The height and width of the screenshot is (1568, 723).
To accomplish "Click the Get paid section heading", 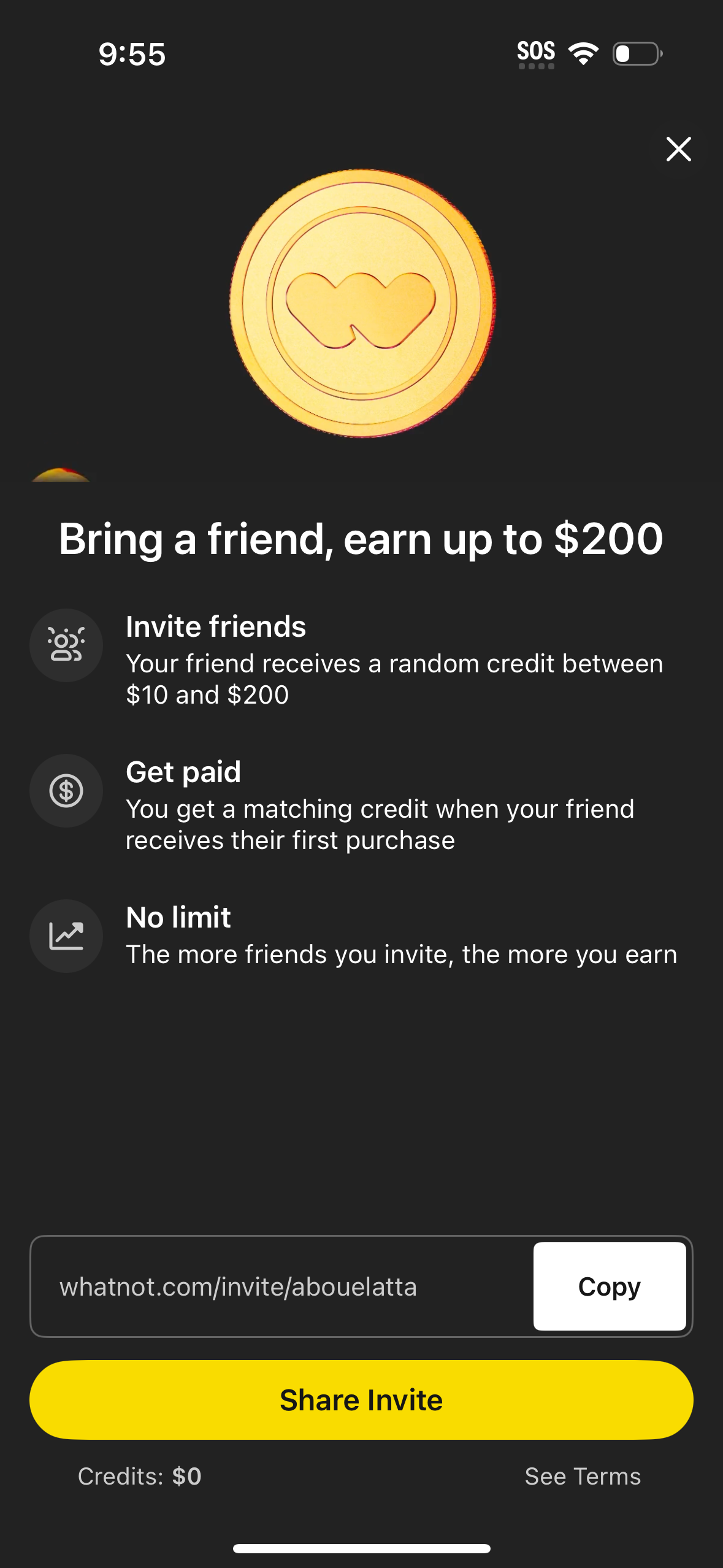I will [183, 772].
